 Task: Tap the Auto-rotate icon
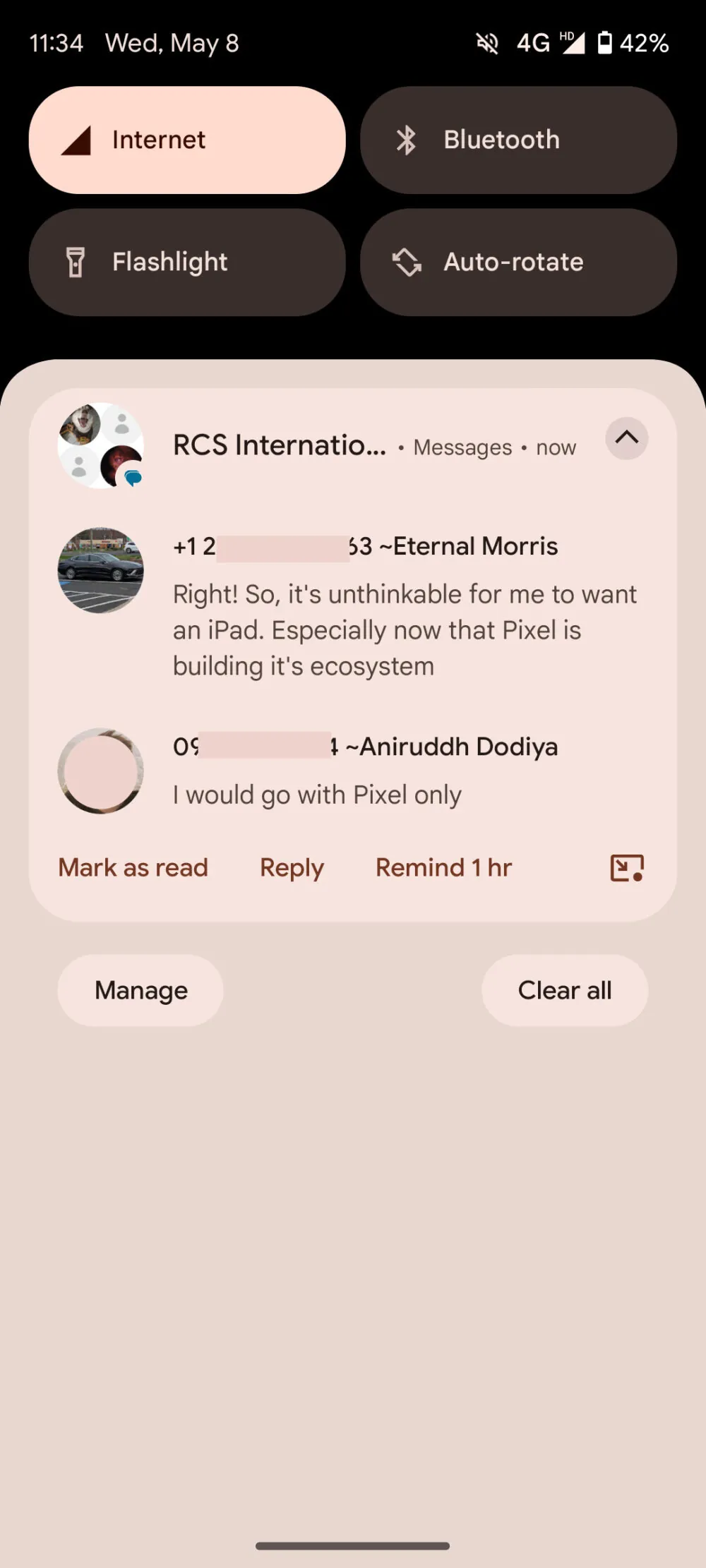click(x=408, y=262)
